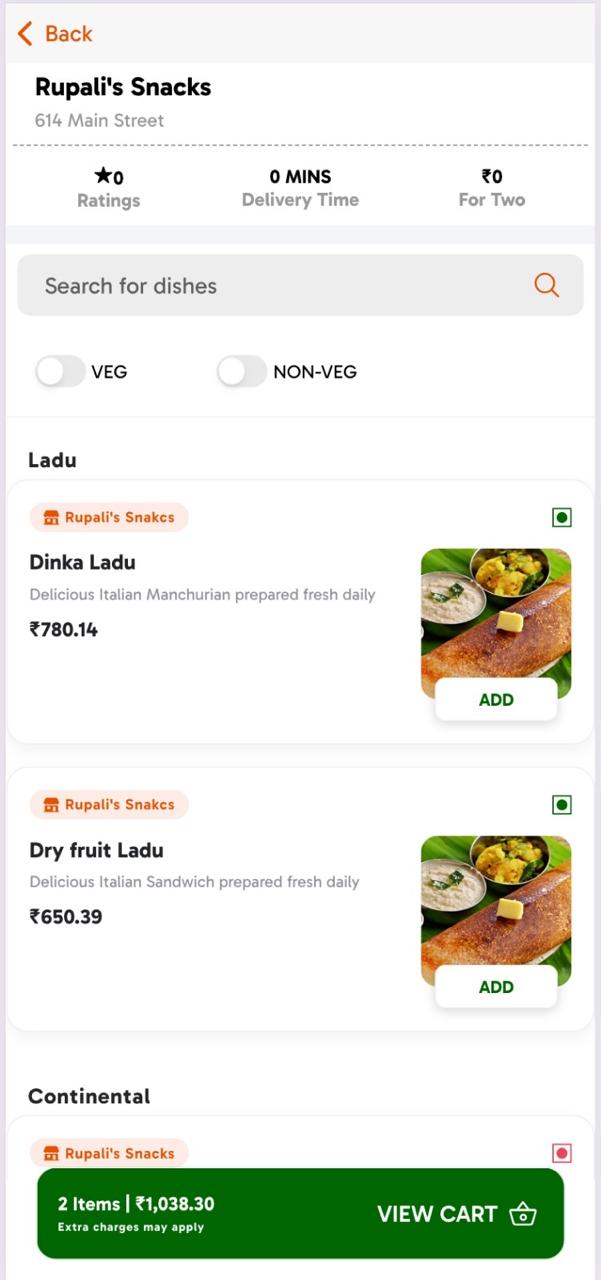The width and height of the screenshot is (601, 1280).
Task: Enable the VEG filter toggle
Action: [x=60, y=372]
